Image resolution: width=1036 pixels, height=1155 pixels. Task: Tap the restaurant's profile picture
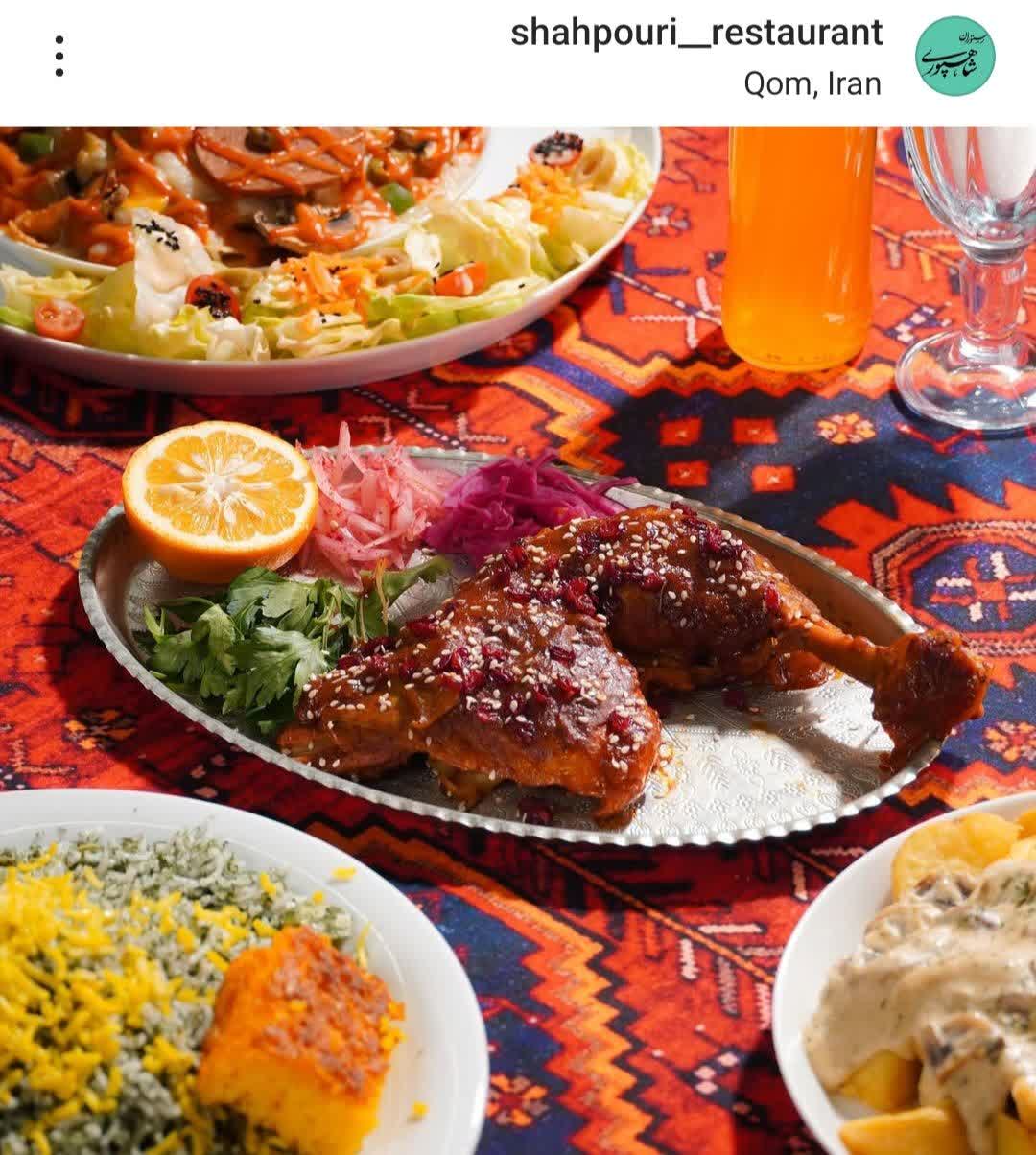point(954,56)
